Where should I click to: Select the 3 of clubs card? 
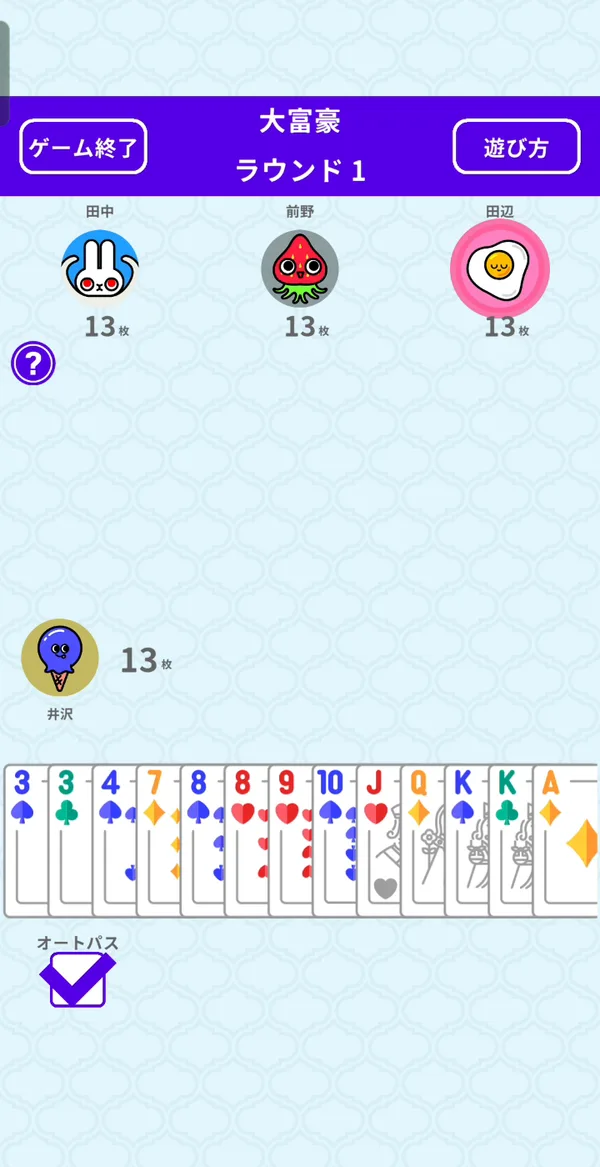tap(70, 841)
